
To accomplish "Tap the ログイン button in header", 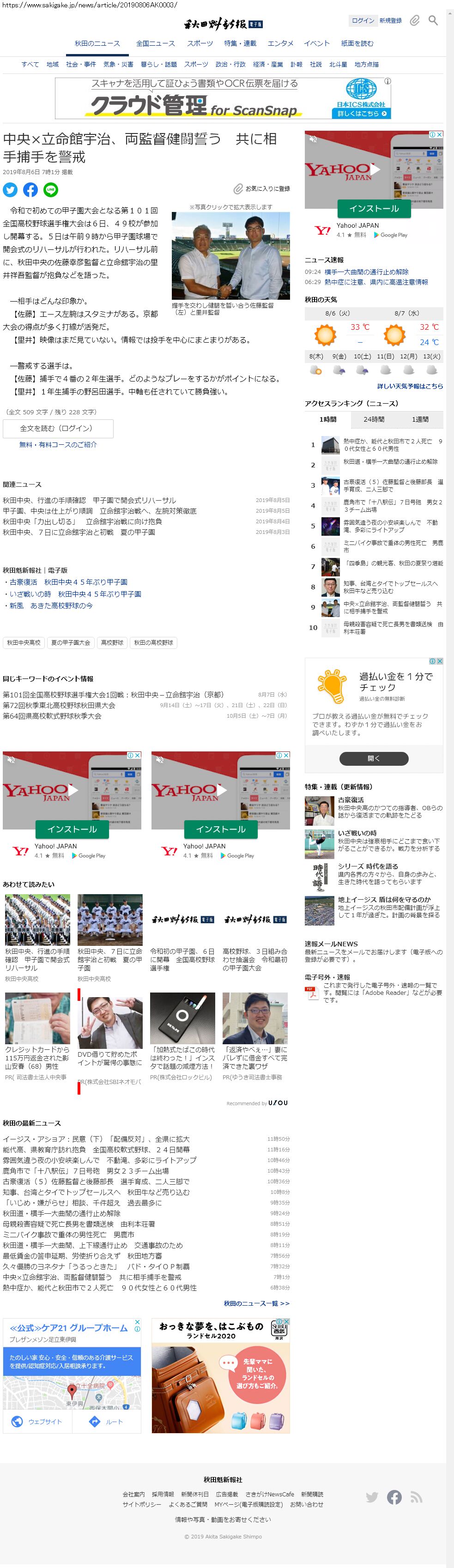I will 363,21.
